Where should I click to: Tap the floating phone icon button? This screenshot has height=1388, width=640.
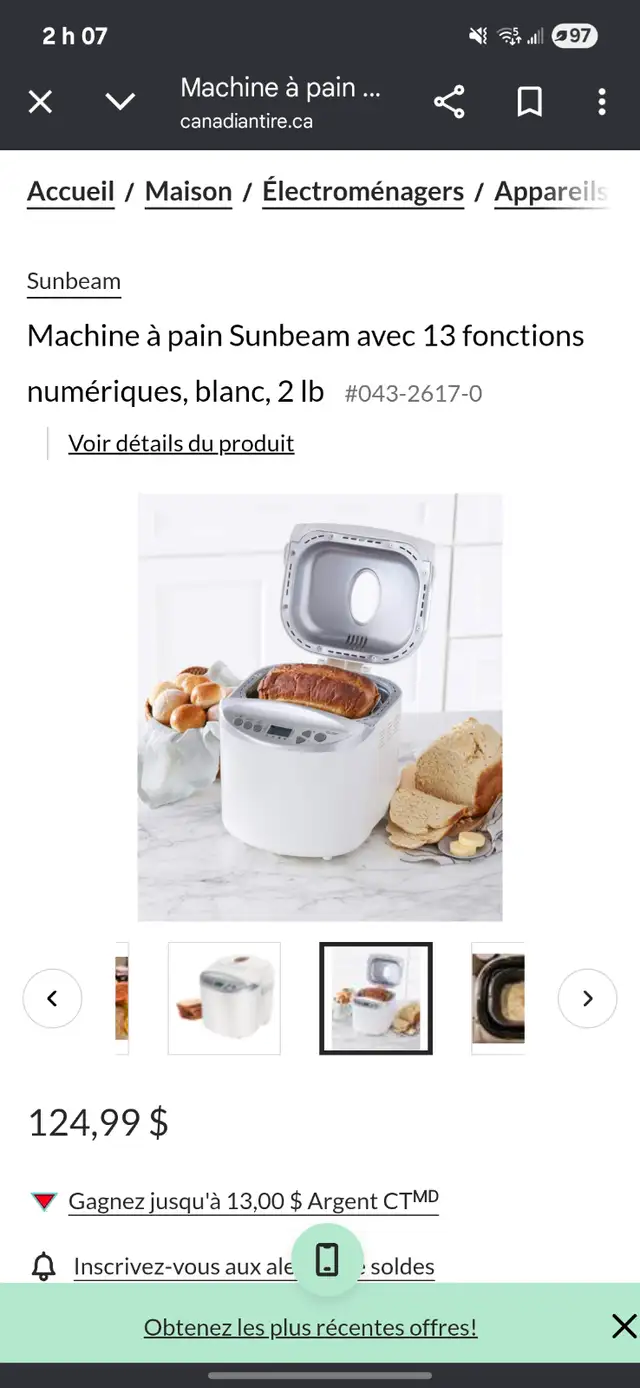pyautogui.click(x=327, y=1259)
